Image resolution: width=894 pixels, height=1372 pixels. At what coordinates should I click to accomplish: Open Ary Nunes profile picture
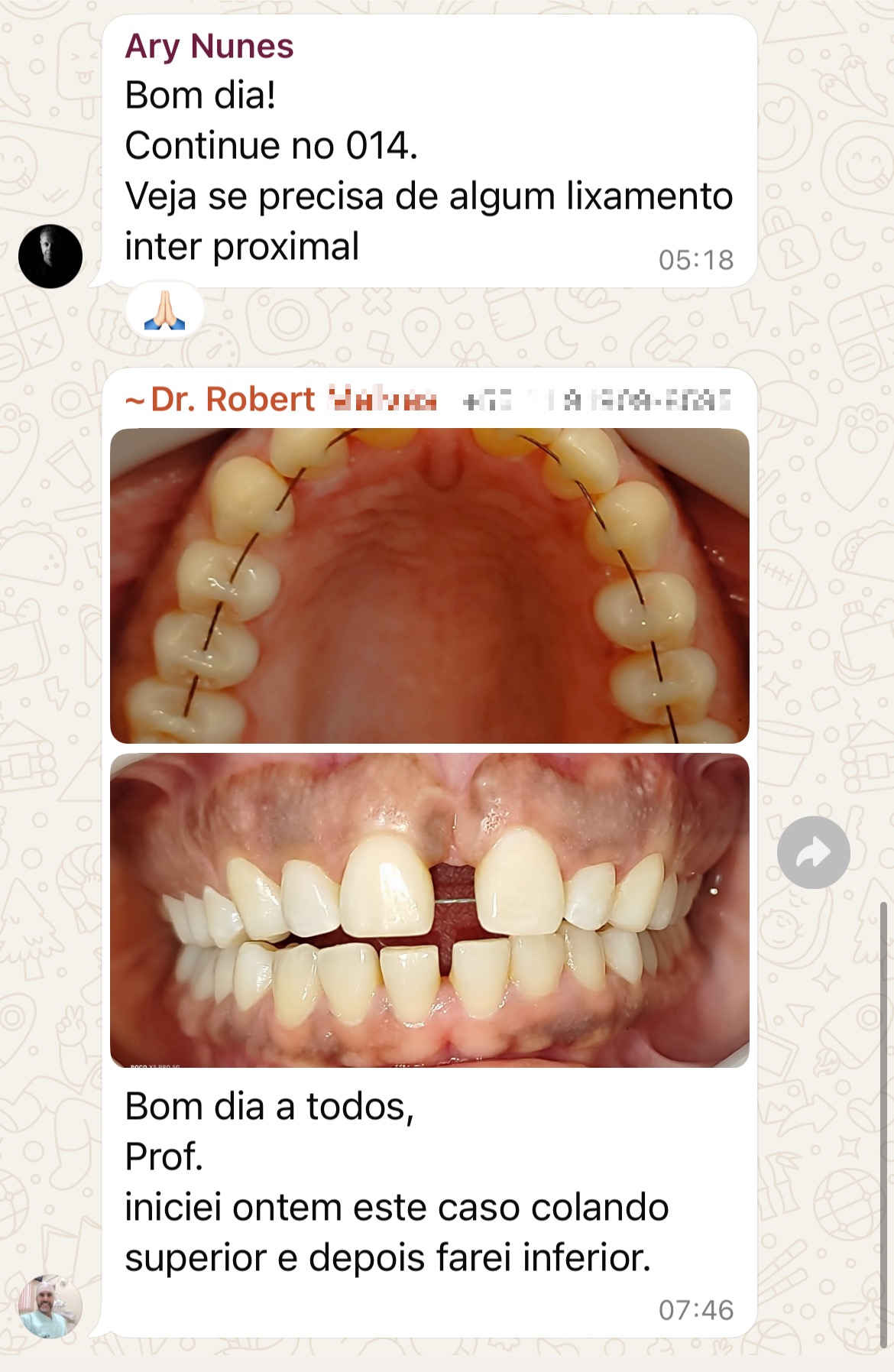[x=50, y=256]
